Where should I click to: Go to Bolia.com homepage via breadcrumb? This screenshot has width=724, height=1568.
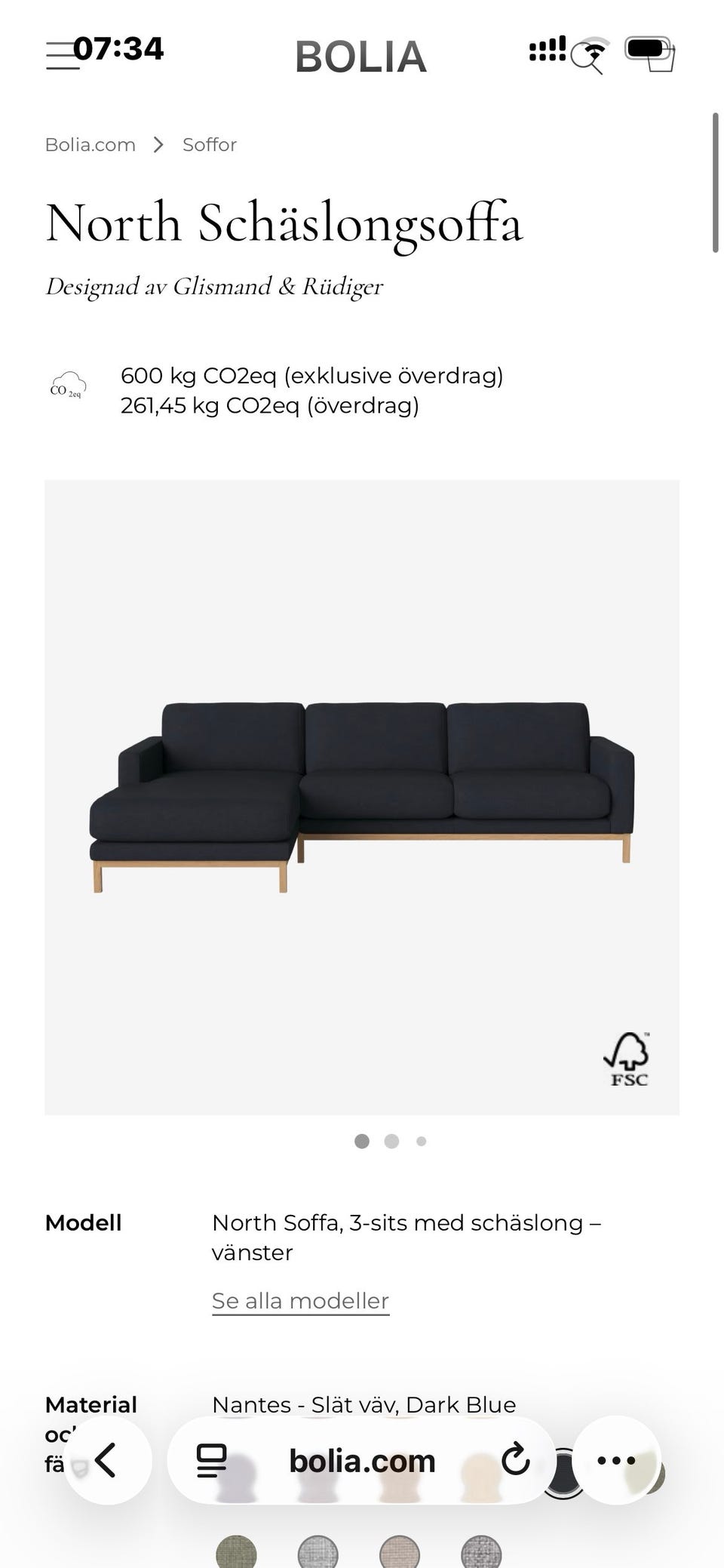coord(90,144)
